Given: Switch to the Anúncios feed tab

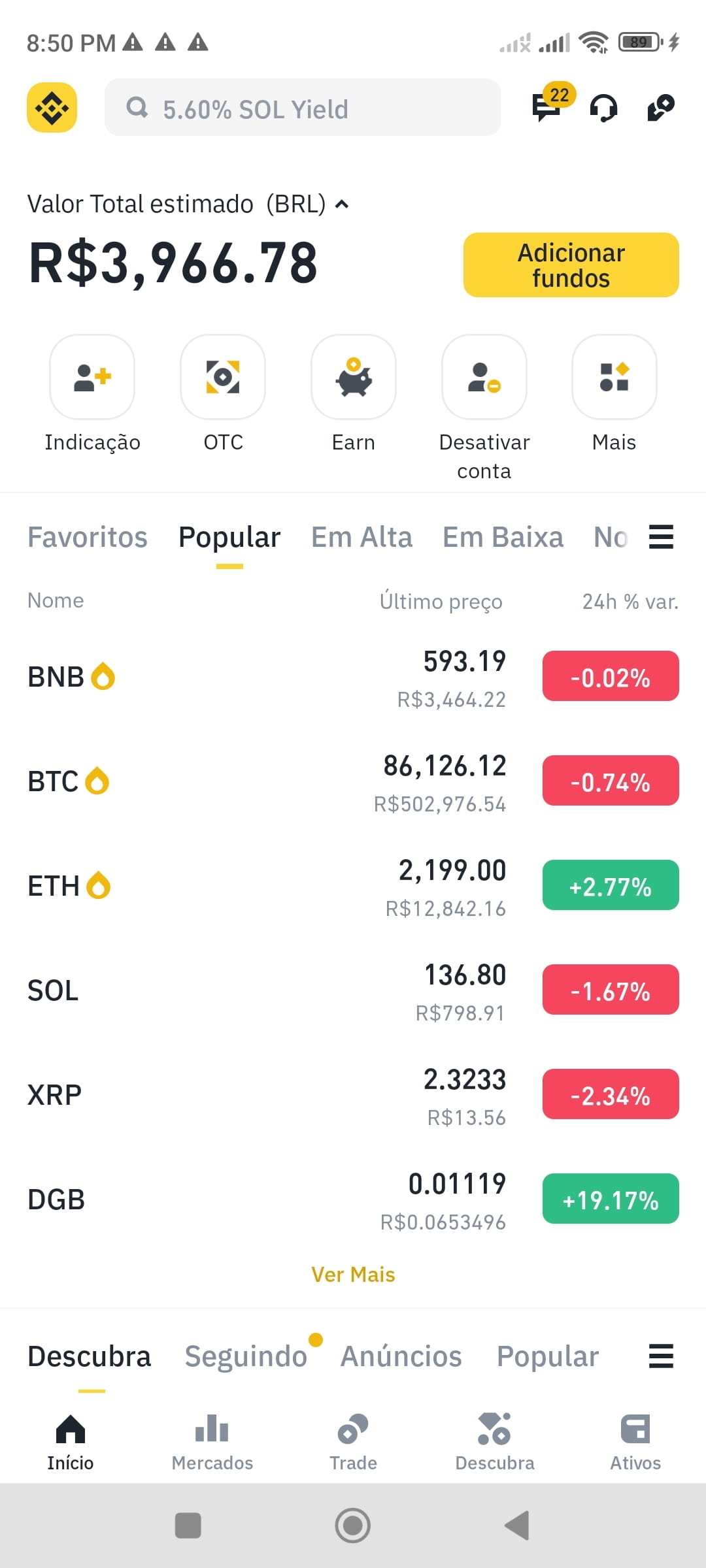Looking at the screenshot, I should [401, 1356].
